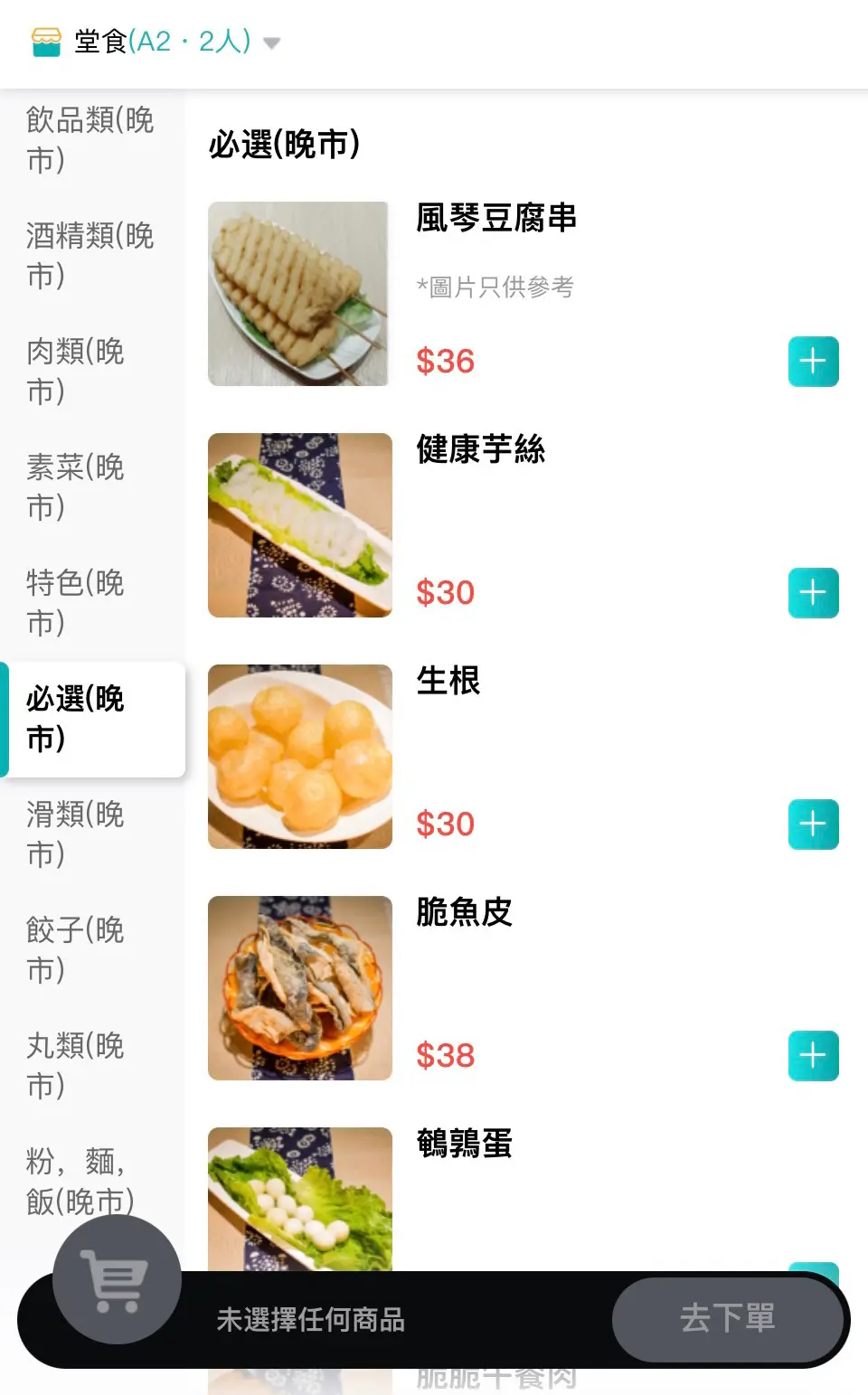This screenshot has width=868, height=1395.
Task: View the 鵪鶉蛋 dish photo
Action: pos(300,1198)
